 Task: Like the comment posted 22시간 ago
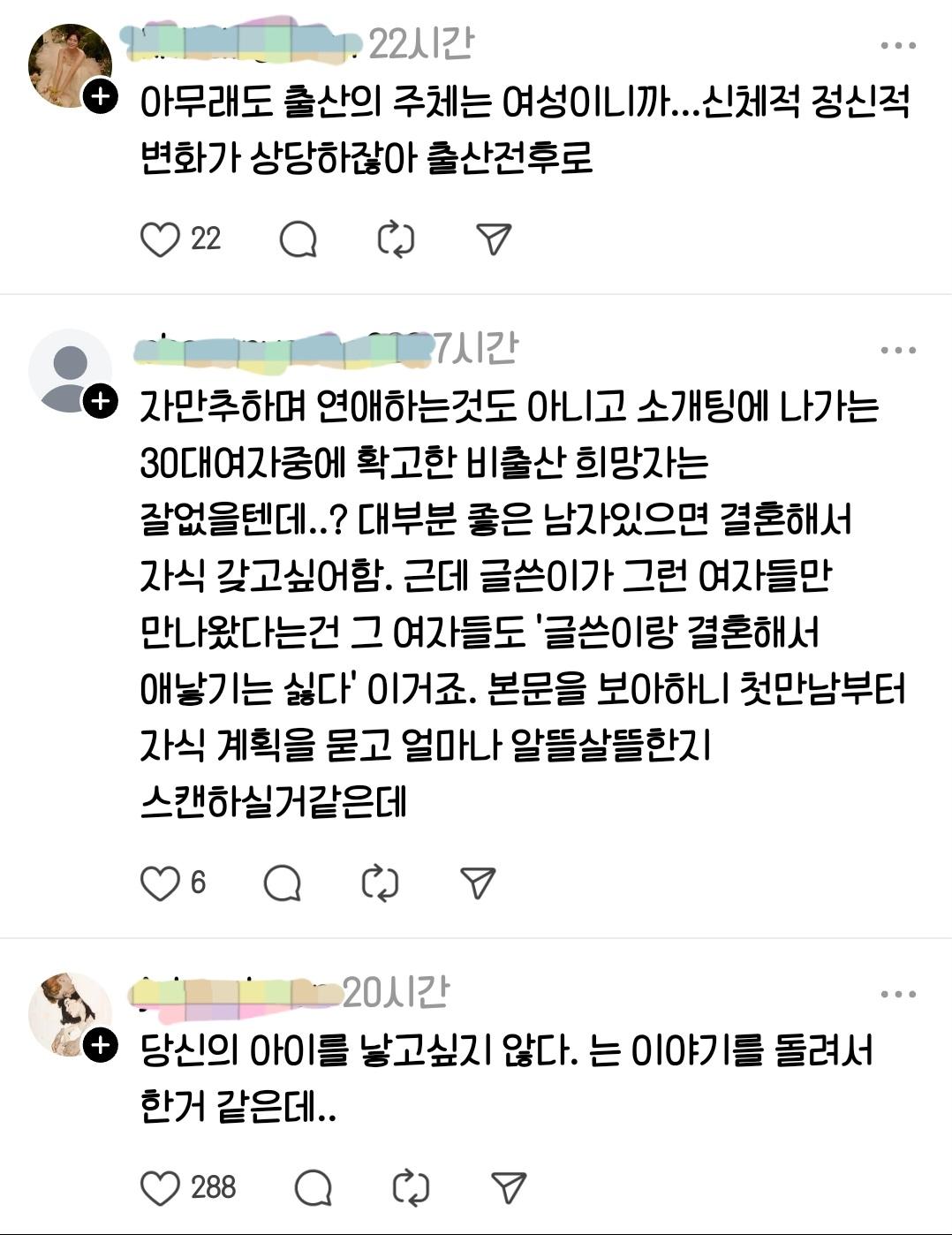160,239
